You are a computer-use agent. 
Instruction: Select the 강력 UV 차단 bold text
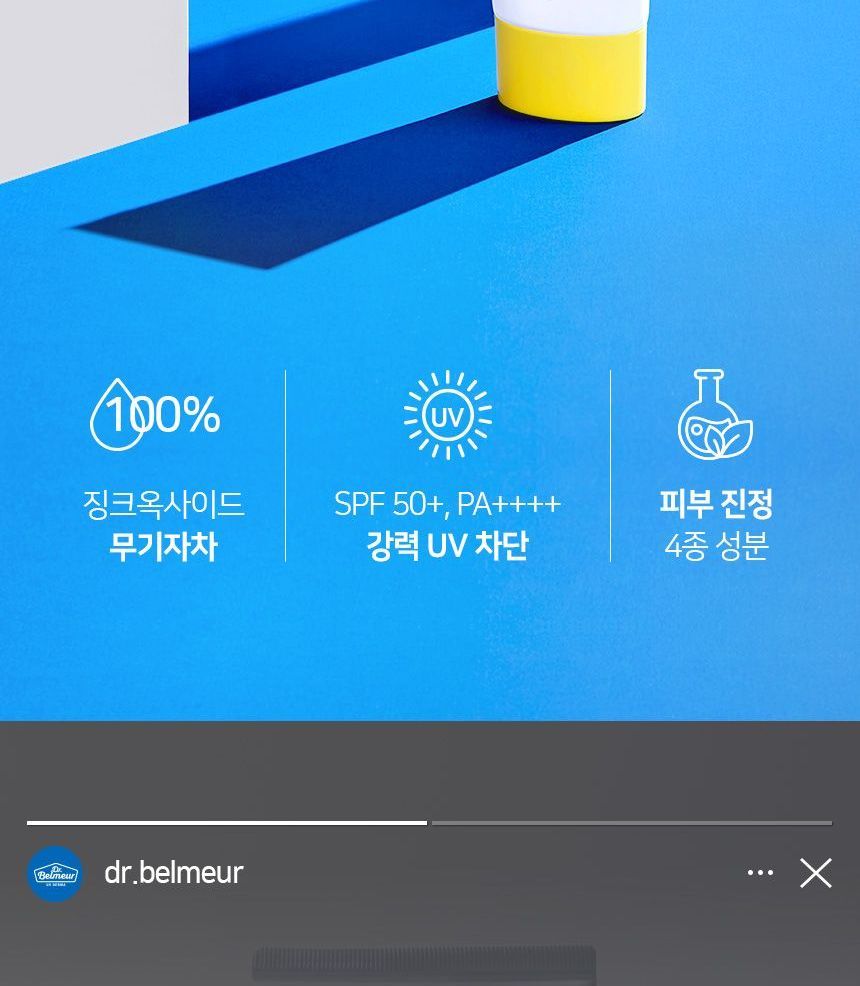(x=448, y=546)
